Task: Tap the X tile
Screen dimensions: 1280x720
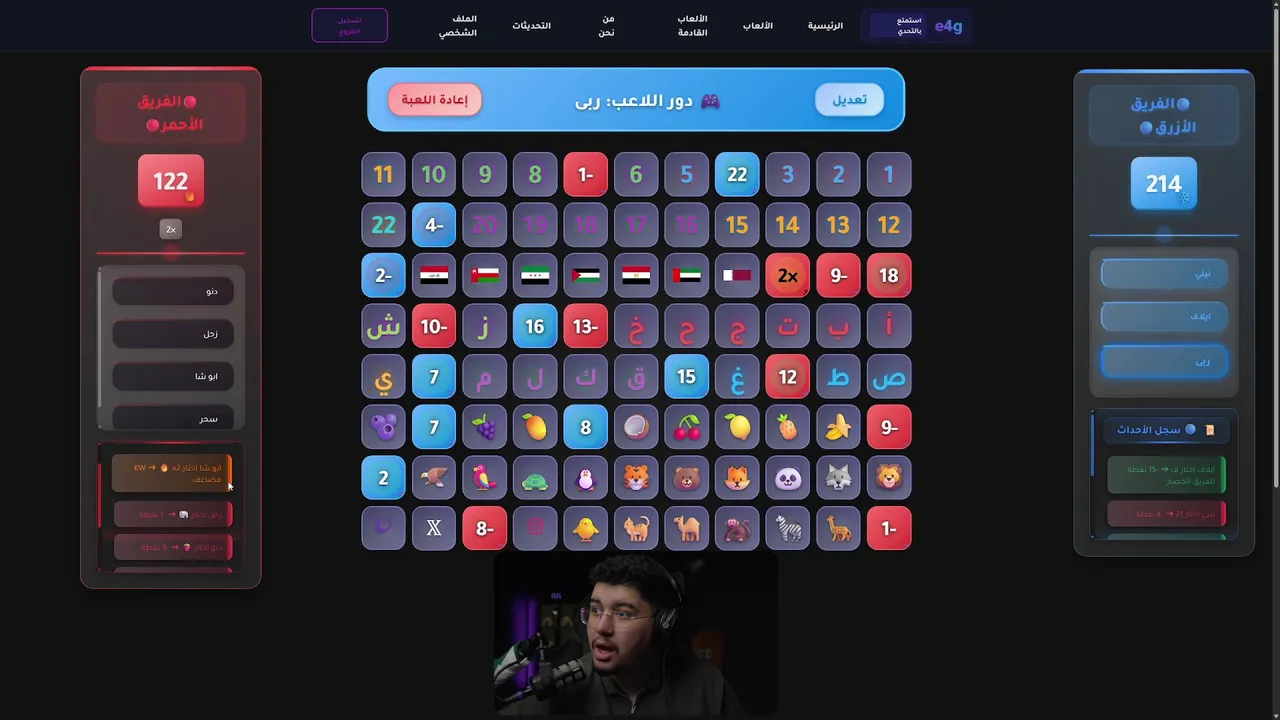Action: [434, 528]
